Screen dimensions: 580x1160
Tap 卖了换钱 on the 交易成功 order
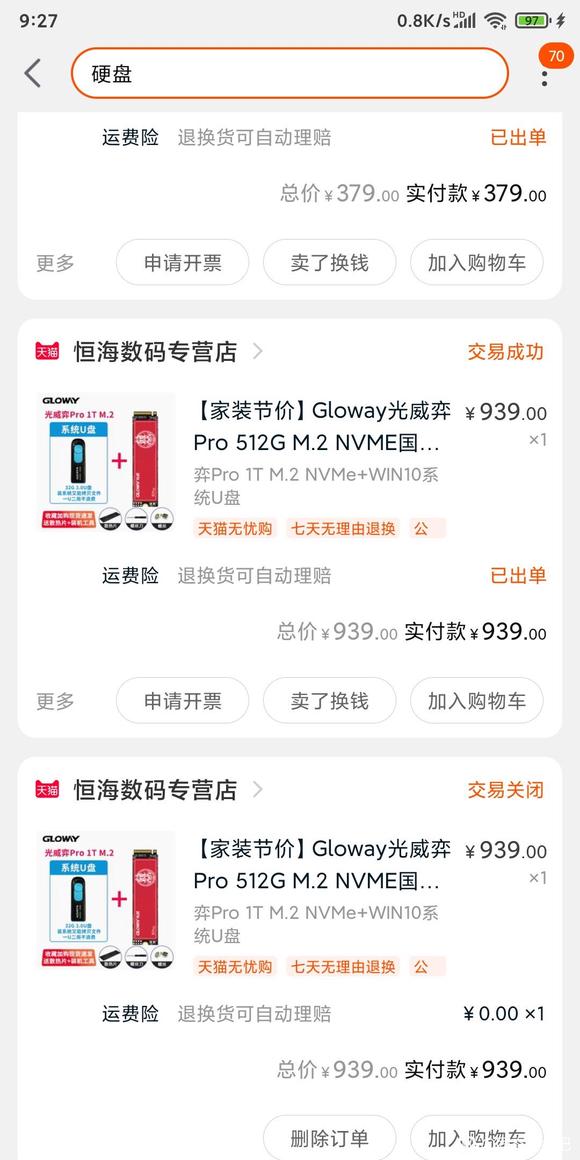(330, 700)
